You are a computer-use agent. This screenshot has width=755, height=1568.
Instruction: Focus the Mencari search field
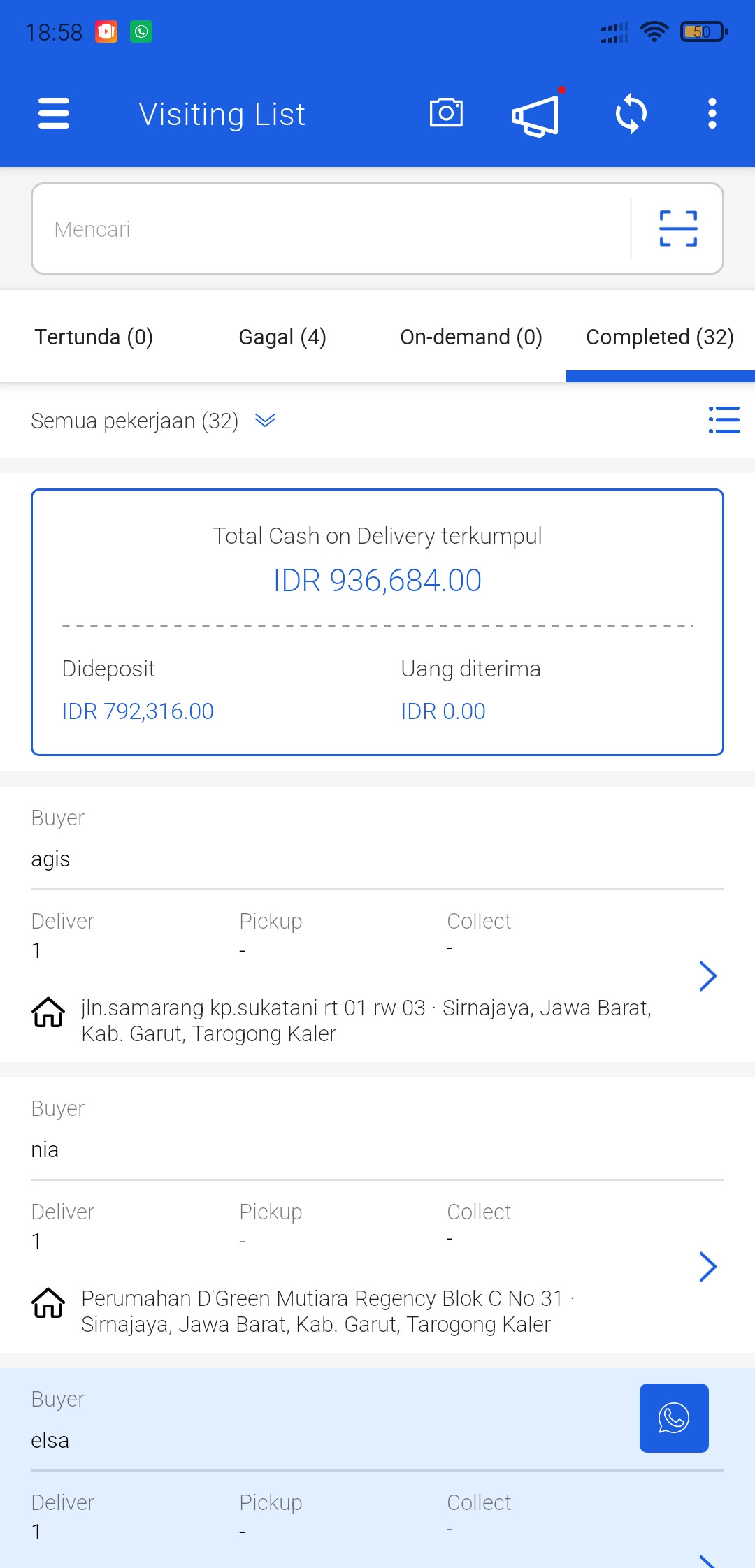point(331,229)
